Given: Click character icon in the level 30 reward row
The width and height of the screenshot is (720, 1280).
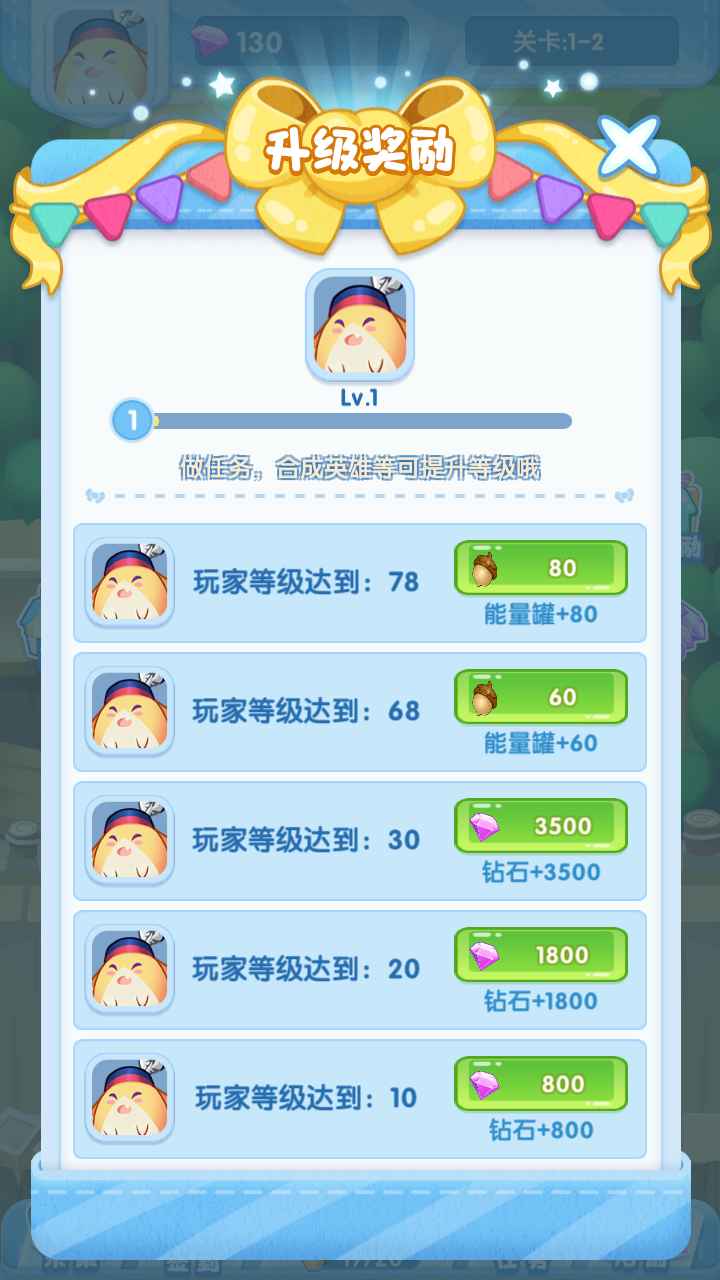Looking at the screenshot, I should coord(130,840).
